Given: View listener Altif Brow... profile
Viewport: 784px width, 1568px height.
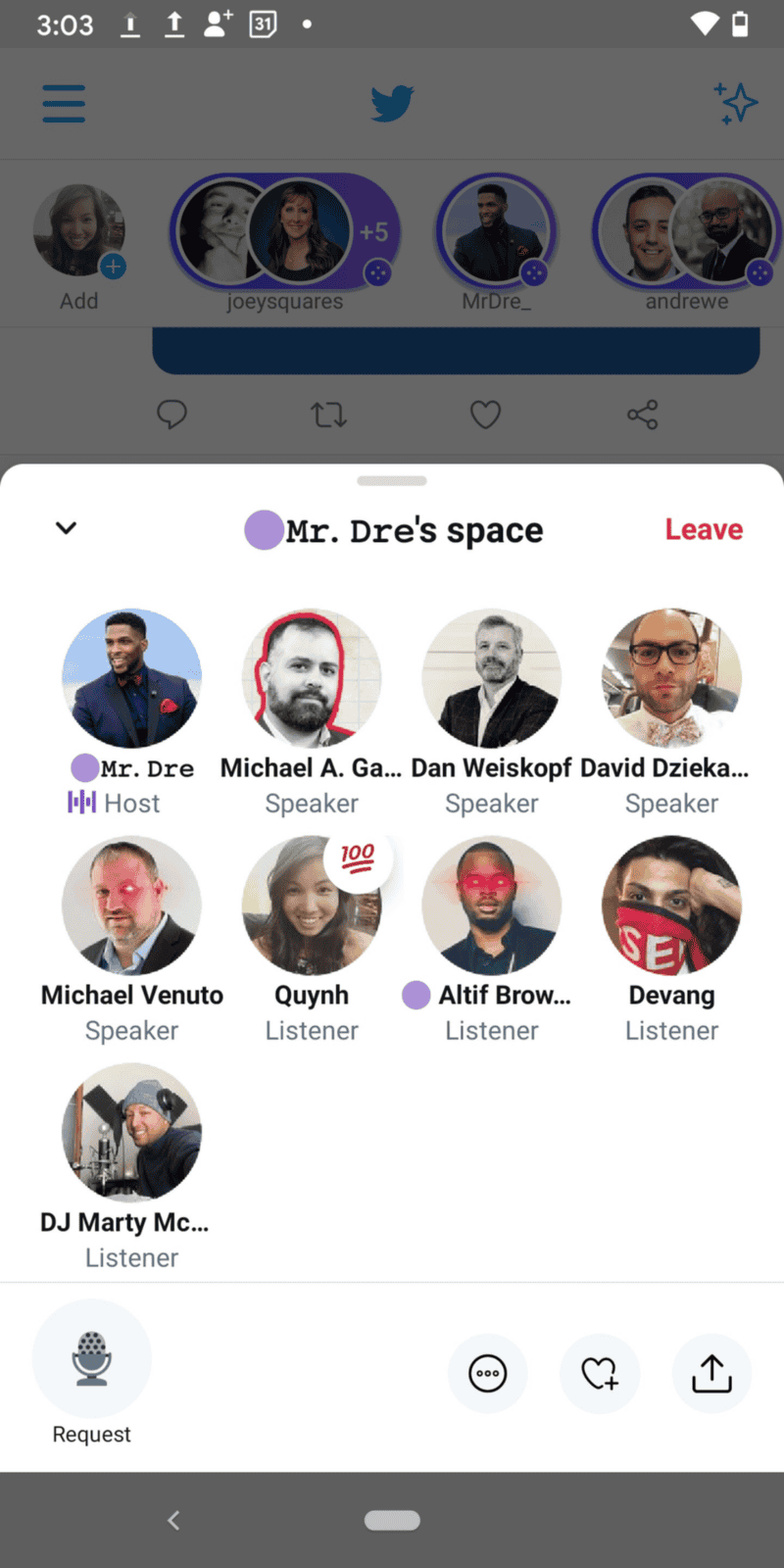Looking at the screenshot, I should [x=492, y=906].
